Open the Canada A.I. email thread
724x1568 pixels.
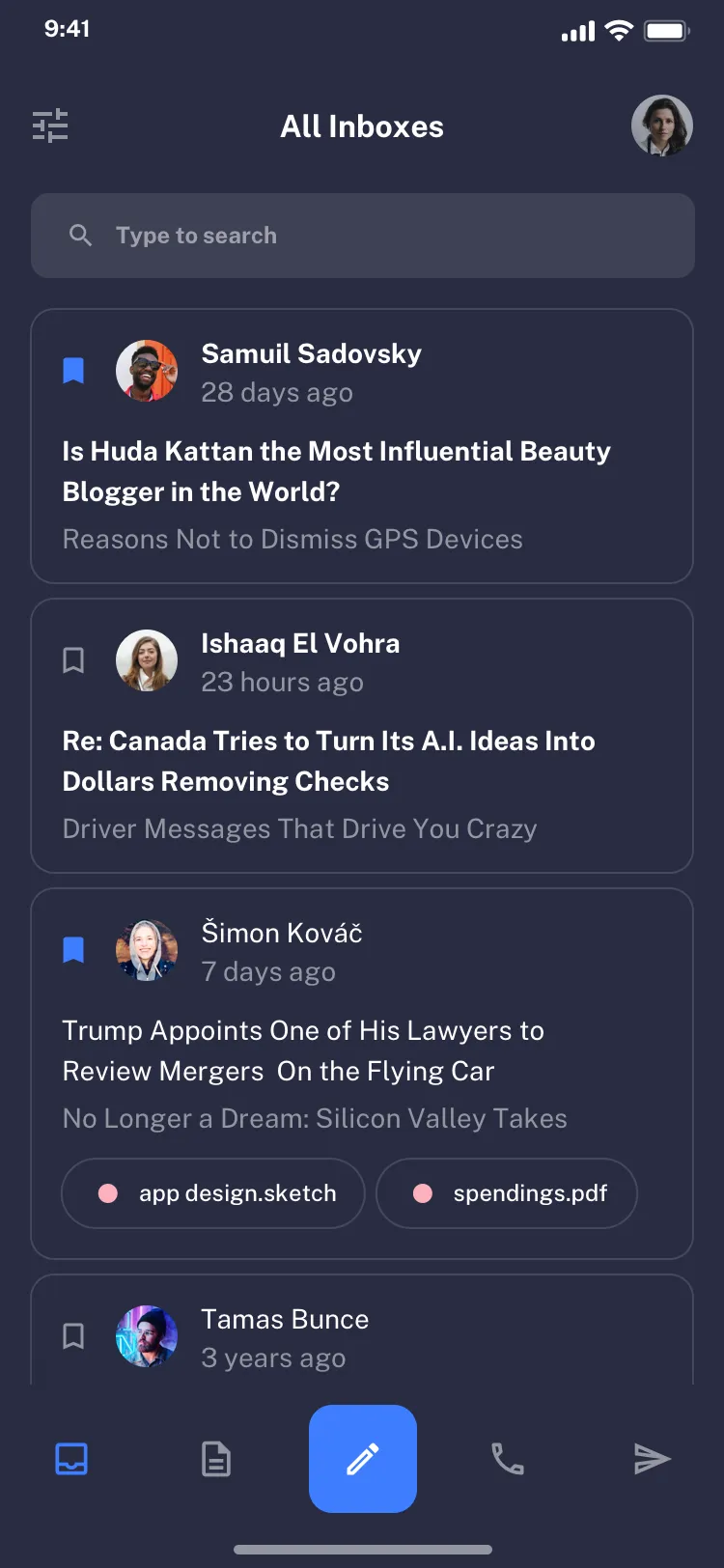coord(328,761)
